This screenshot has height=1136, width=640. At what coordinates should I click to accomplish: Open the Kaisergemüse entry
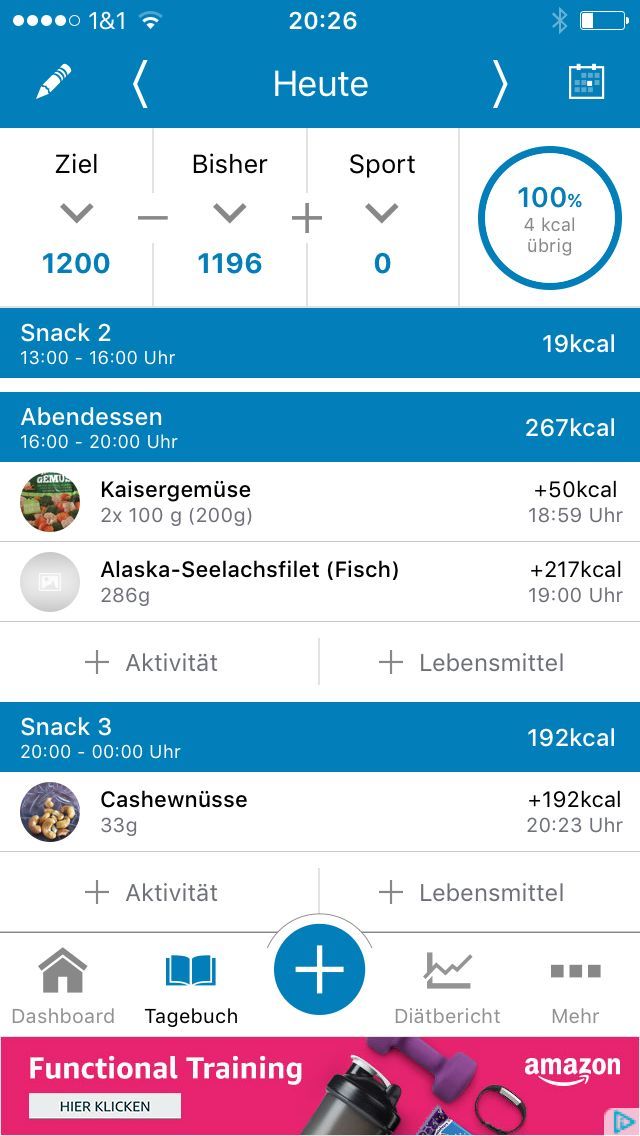320,502
